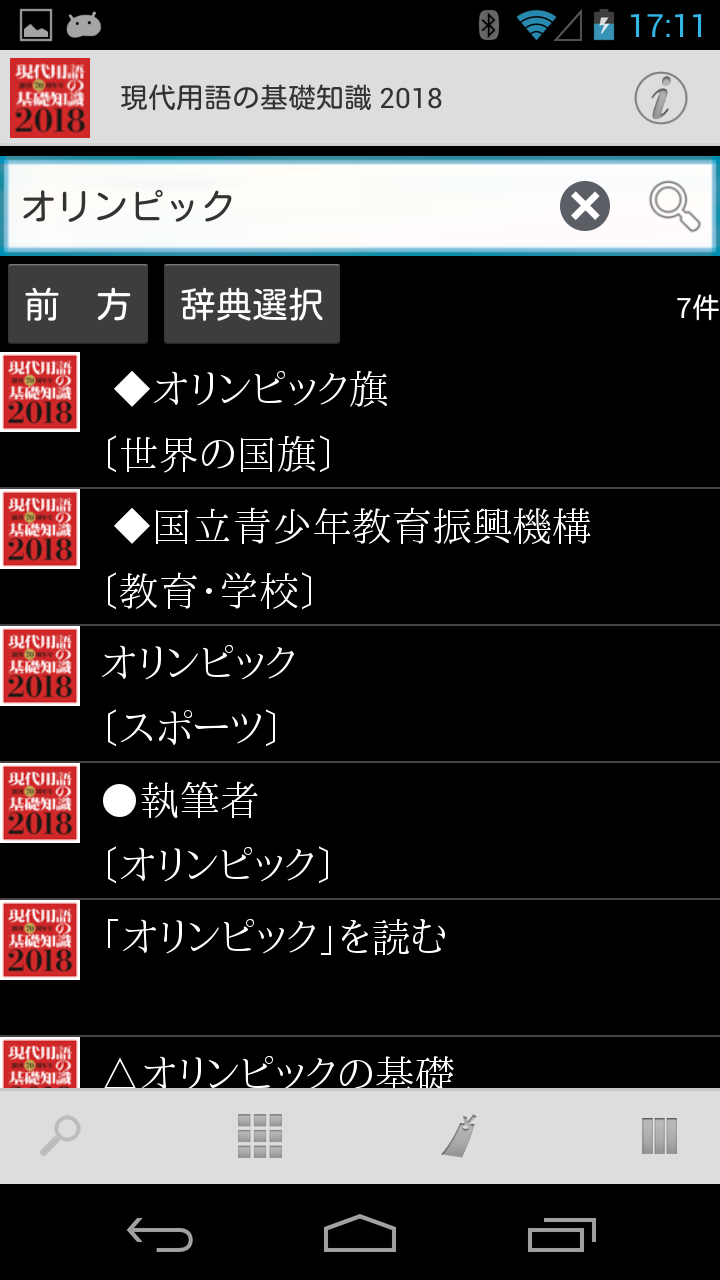Open the info icon in the app bar
This screenshot has height=1280, width=720.
(x=660, y=98)
